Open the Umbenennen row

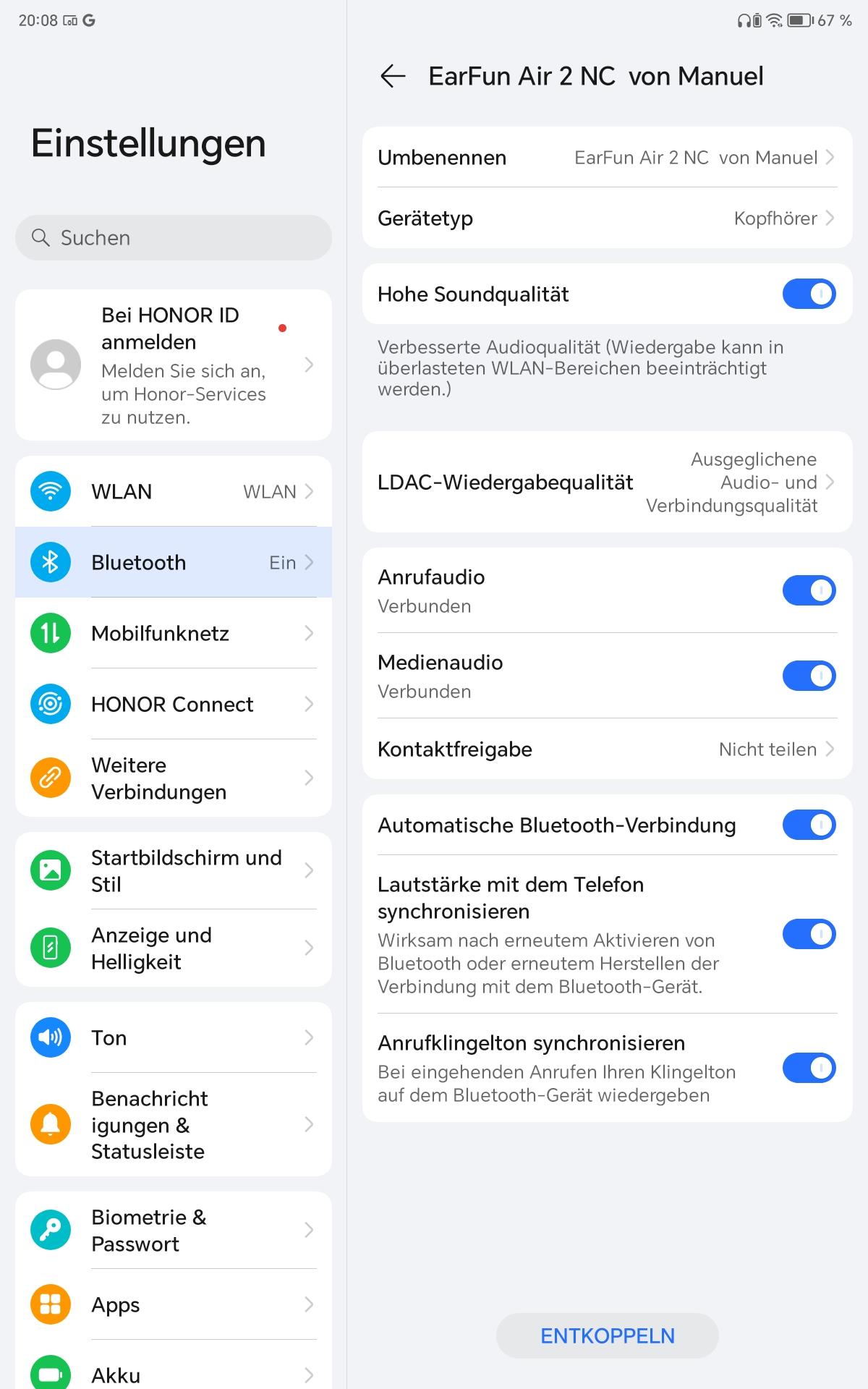click(x=608, y=158)
